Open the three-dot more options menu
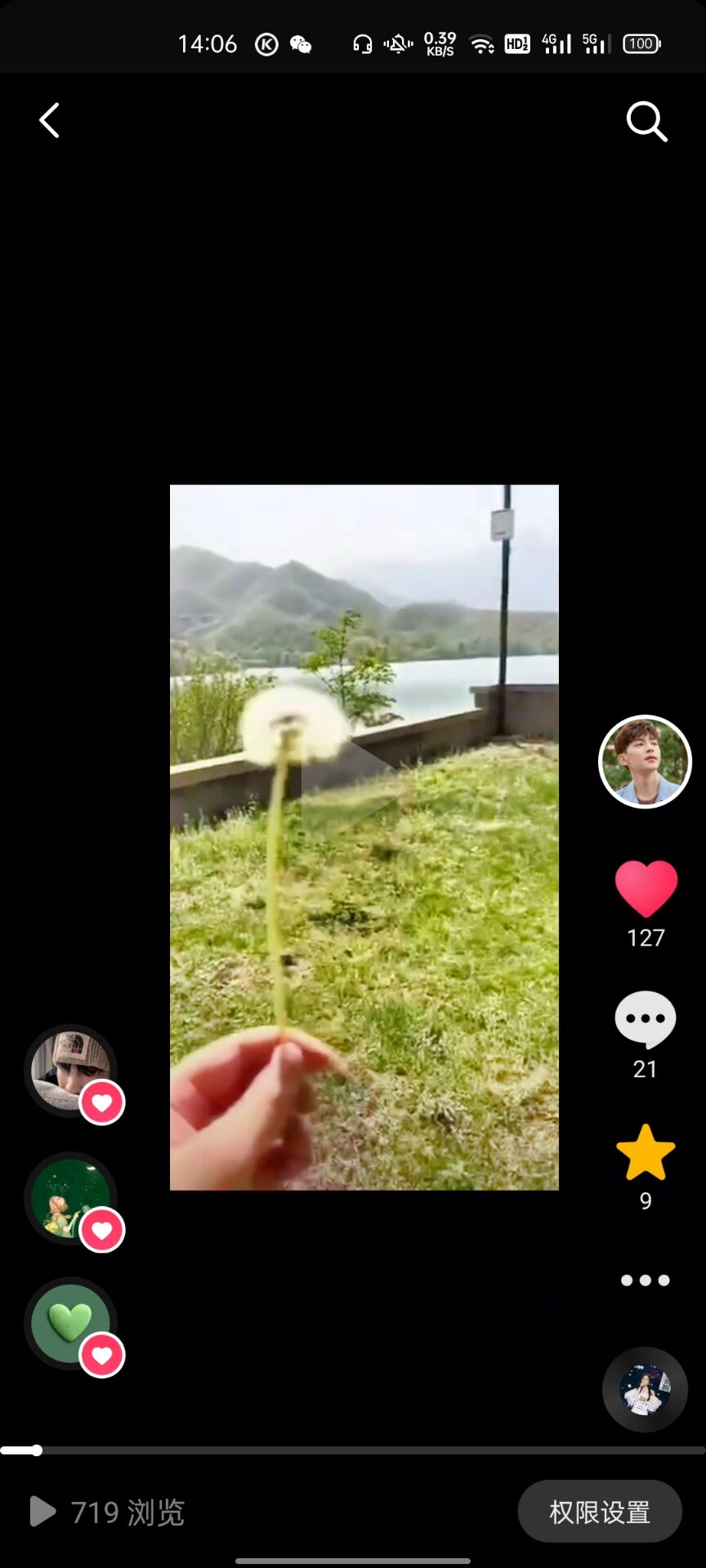The height and width of the screenshot is (1568, 706). click(646, 1281)
